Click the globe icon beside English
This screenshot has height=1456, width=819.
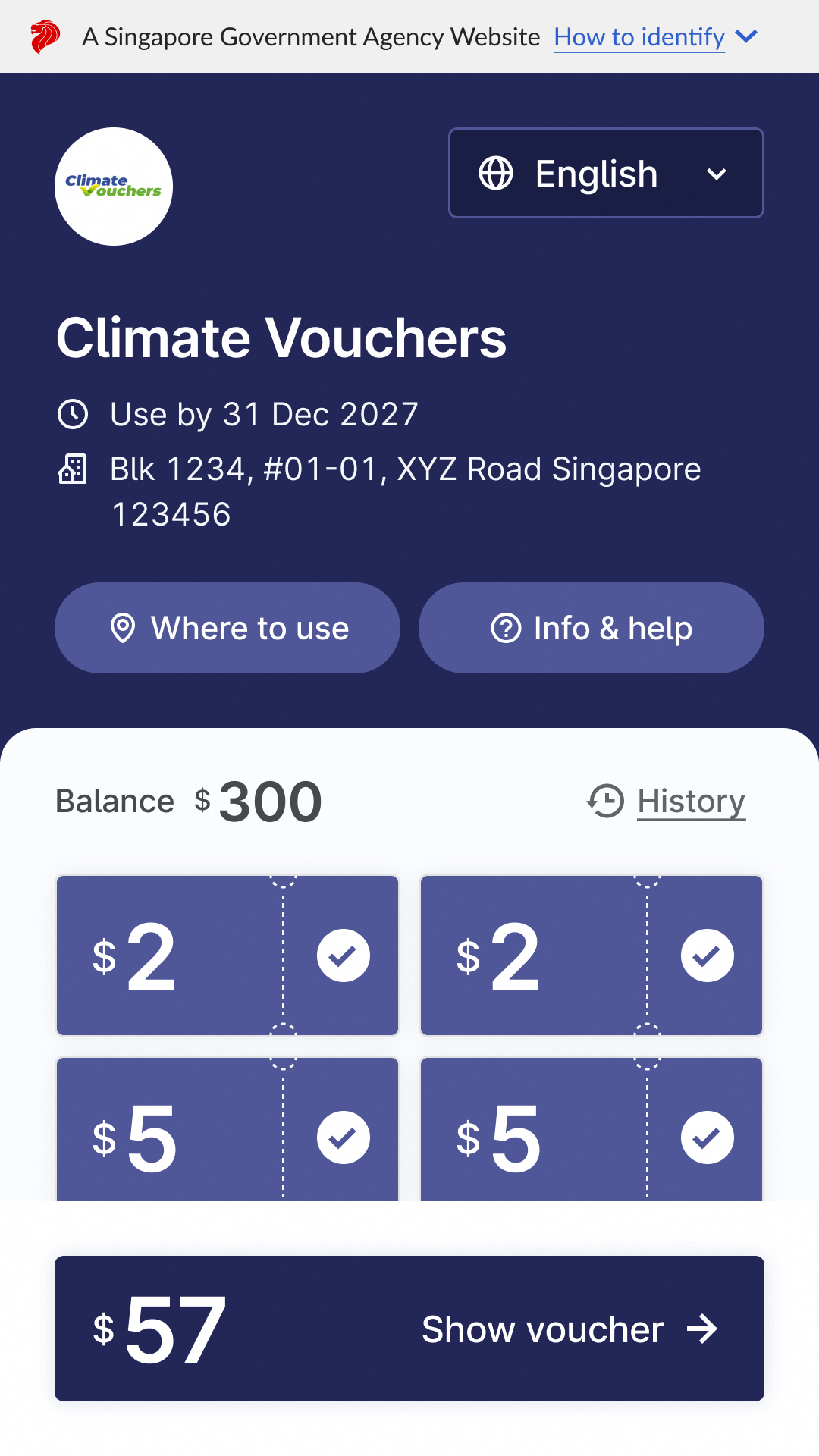(497, 173)
